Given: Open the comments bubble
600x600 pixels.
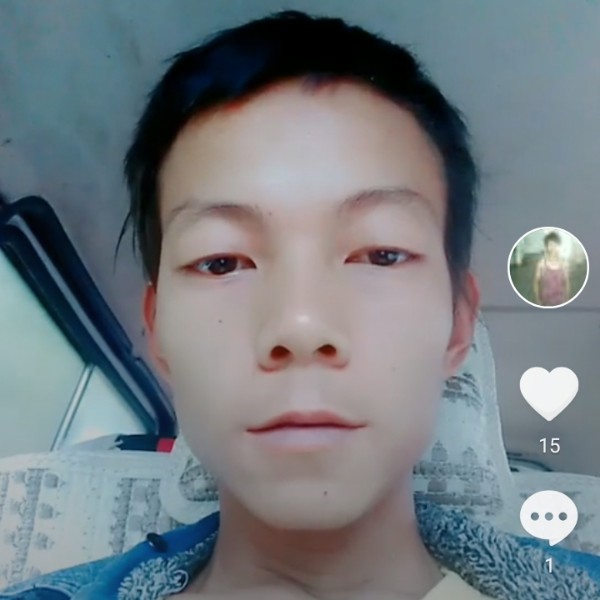Looking at the screenshot, I should [548, 518].
